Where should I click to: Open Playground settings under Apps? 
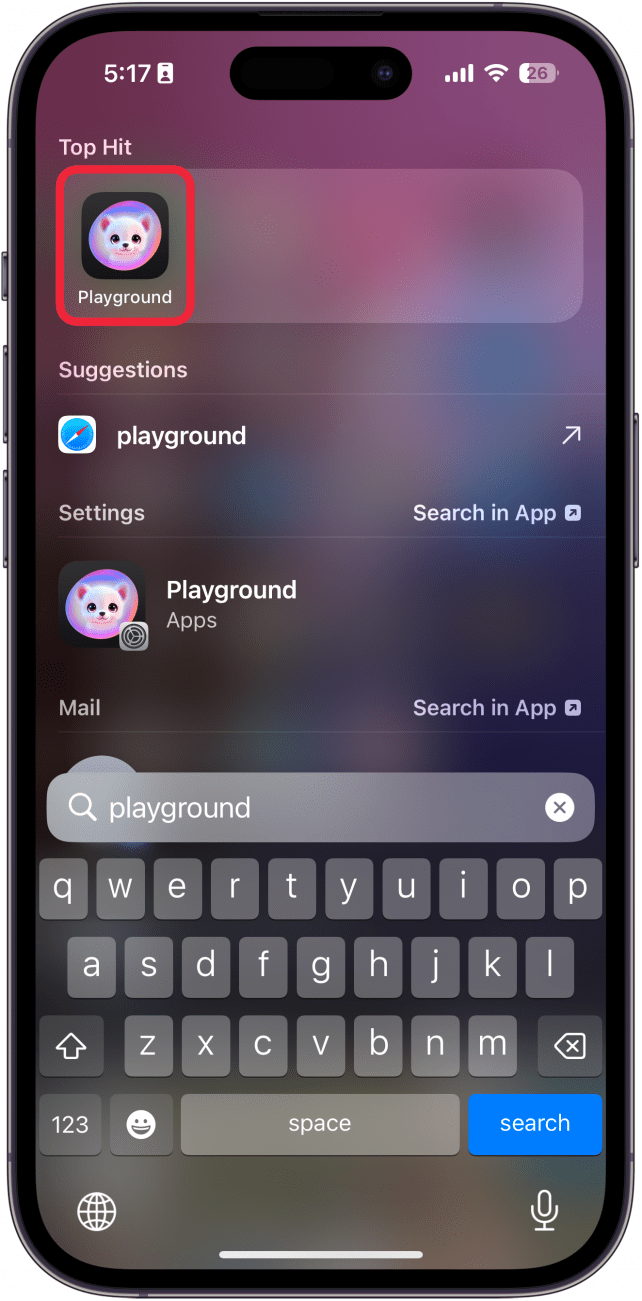230,604
